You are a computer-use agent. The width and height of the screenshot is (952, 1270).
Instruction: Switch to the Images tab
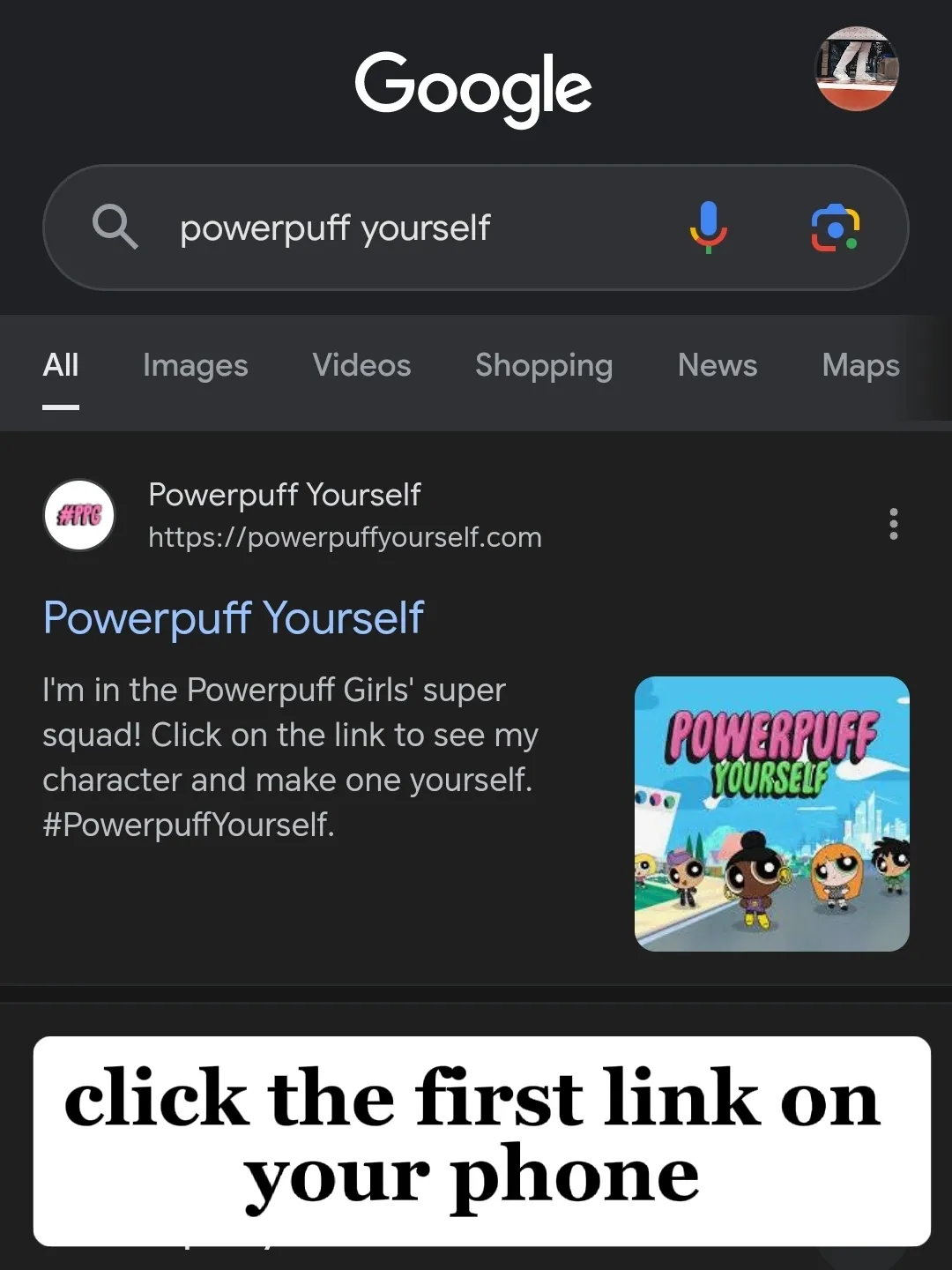[195, 365]
